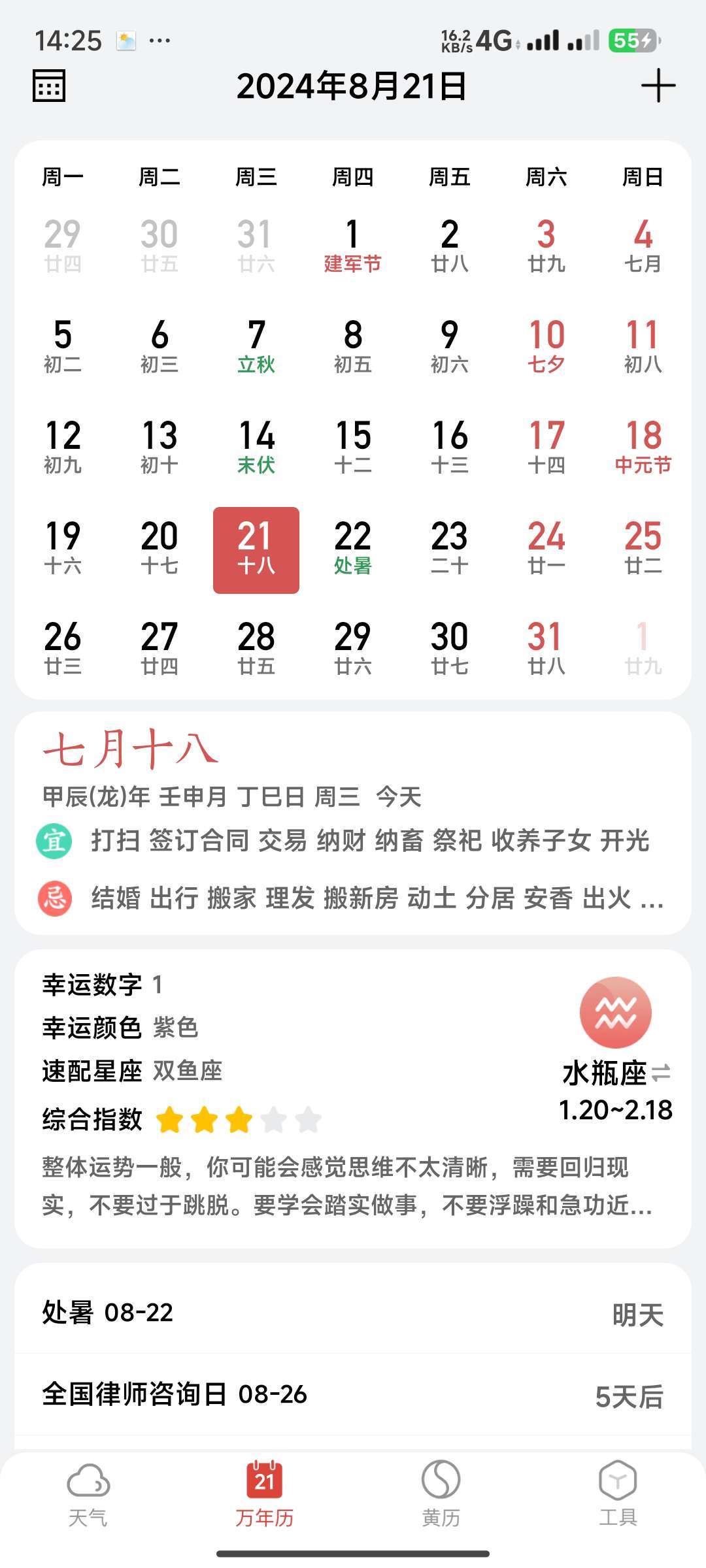Tap the 2024年8月21日 date title
The width and height of the screenshot is (706, 1568).
tap(352, 86)
